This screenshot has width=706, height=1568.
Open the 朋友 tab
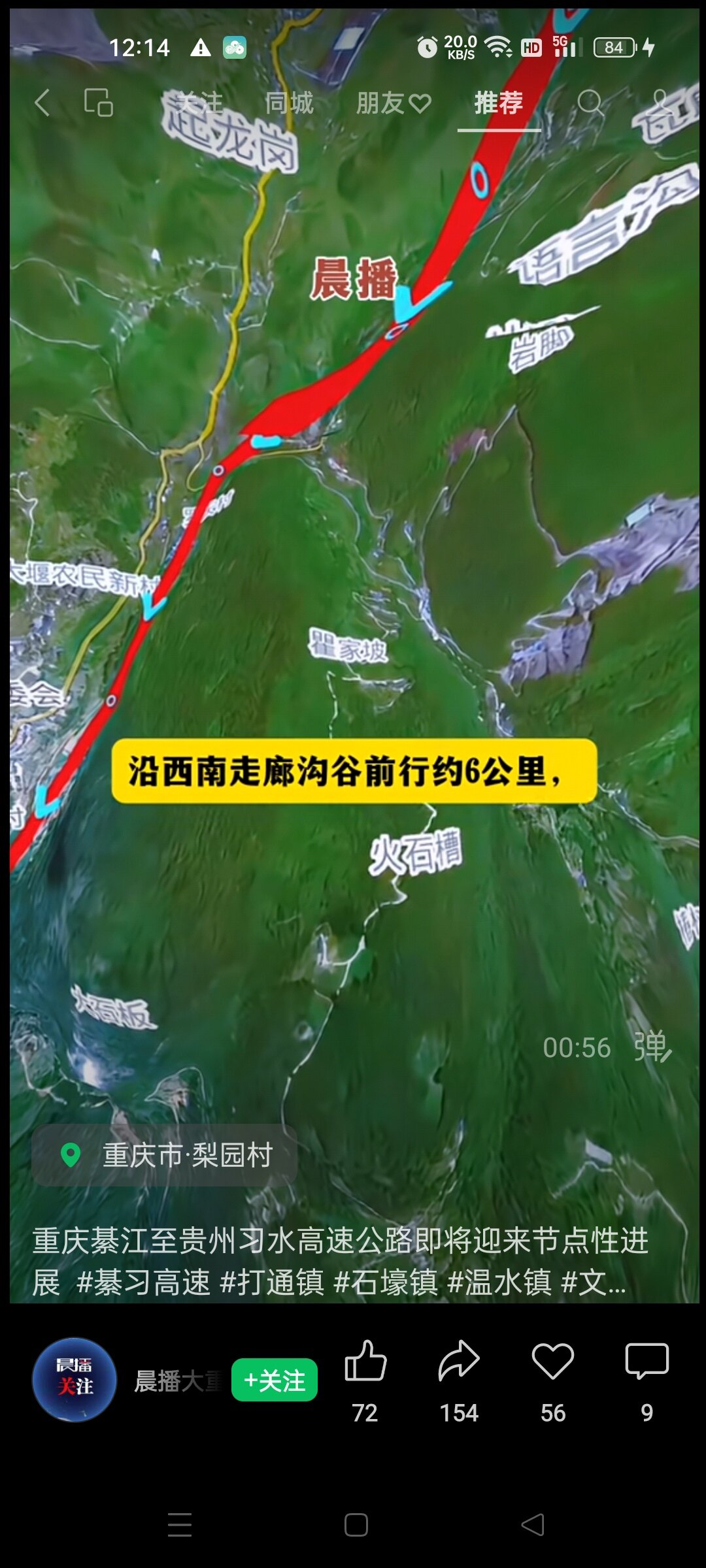[393, 103]
